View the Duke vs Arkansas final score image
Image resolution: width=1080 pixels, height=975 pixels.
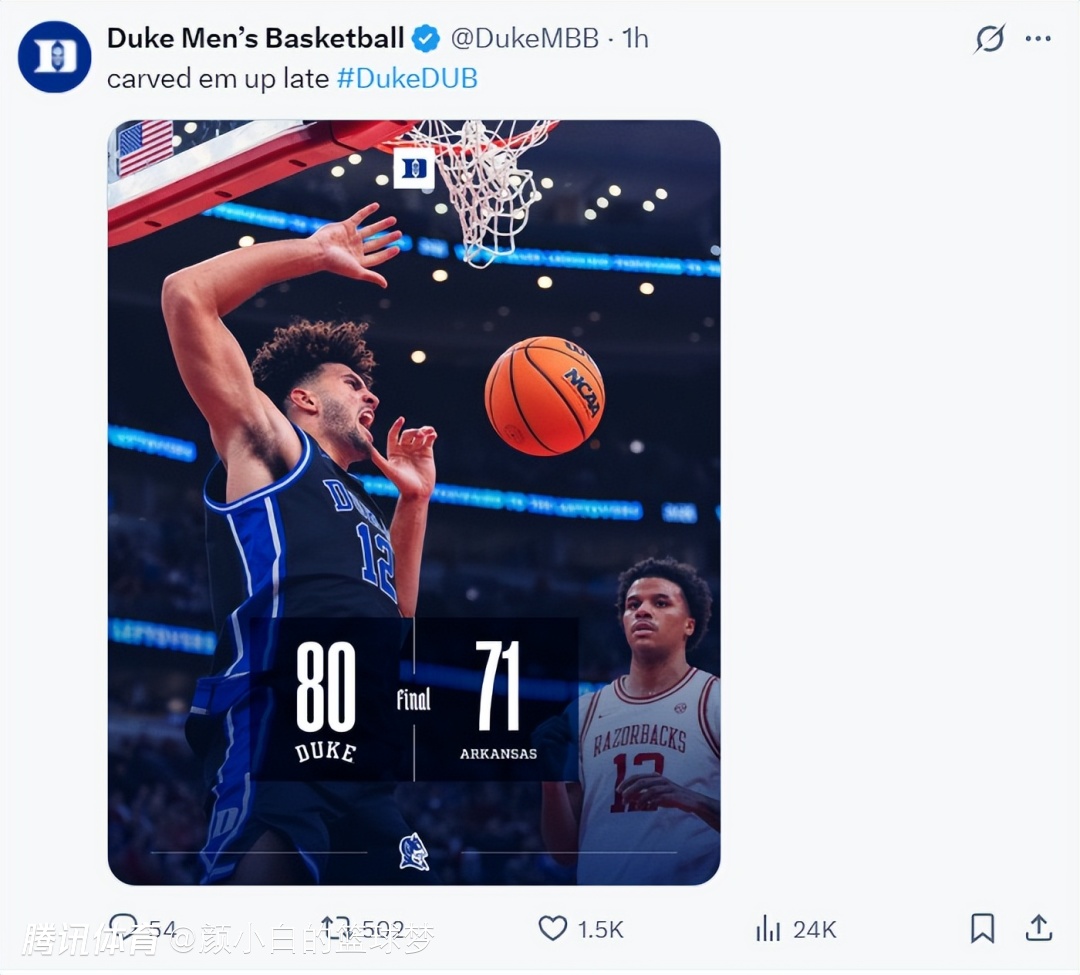tap(414, 502)
